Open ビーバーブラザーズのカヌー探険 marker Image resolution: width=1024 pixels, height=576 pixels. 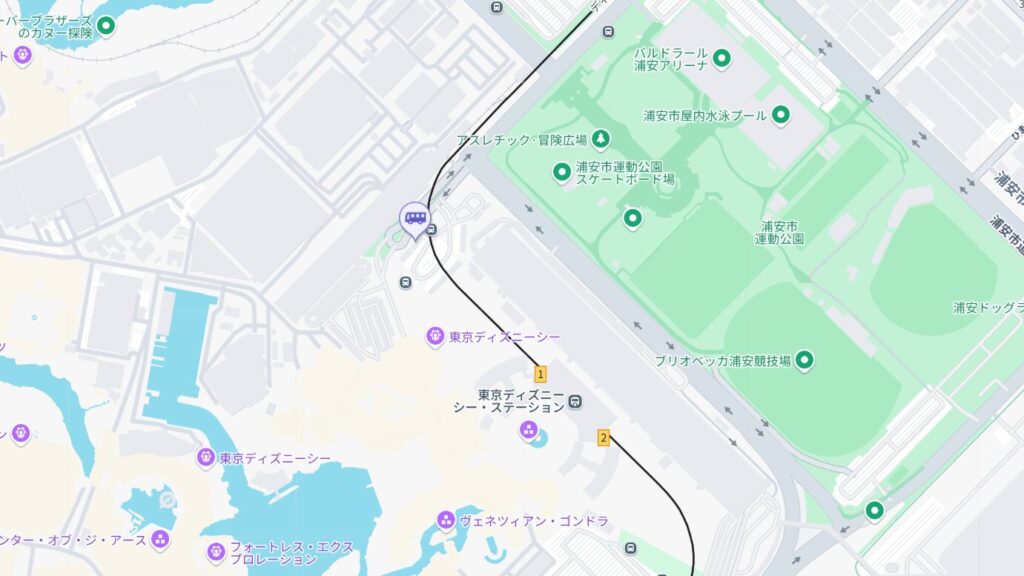[105, 26]
